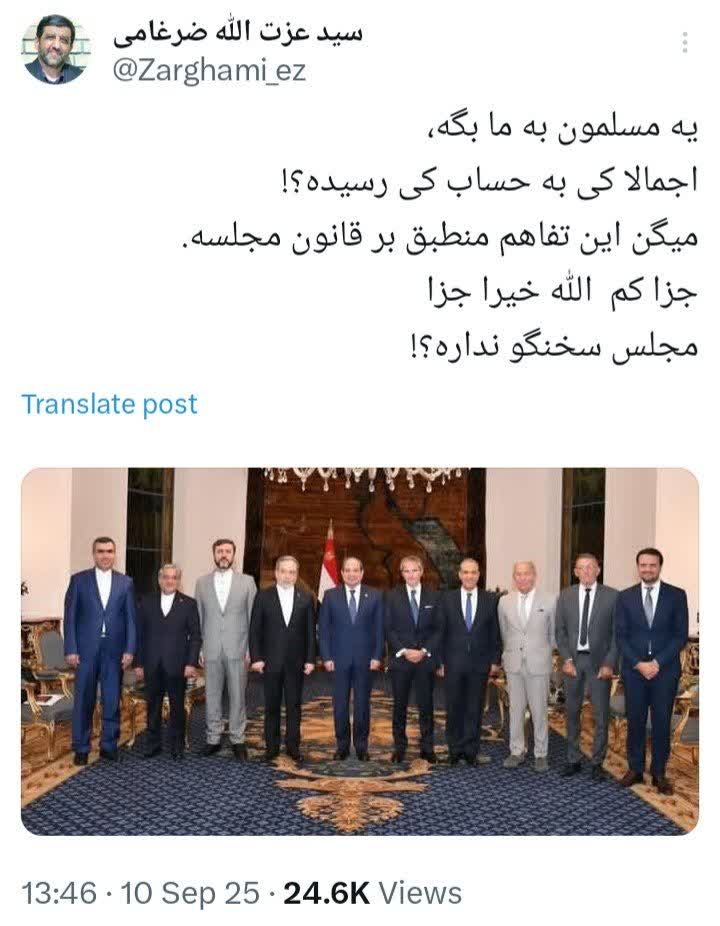720x926 pixels.
Task: Open the attached group photo
Action: coord(359,650)
